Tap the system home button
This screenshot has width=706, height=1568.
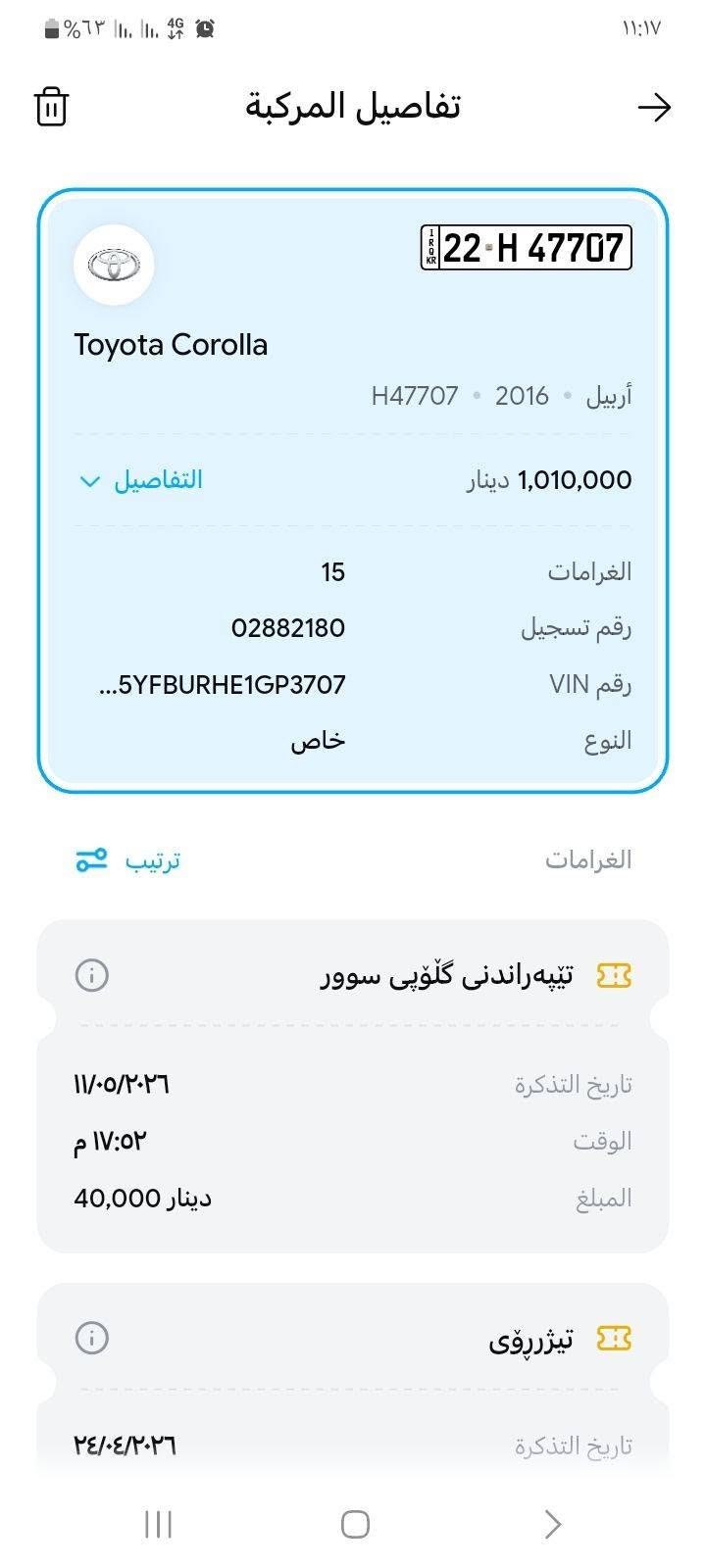(x=355, y=1524)
